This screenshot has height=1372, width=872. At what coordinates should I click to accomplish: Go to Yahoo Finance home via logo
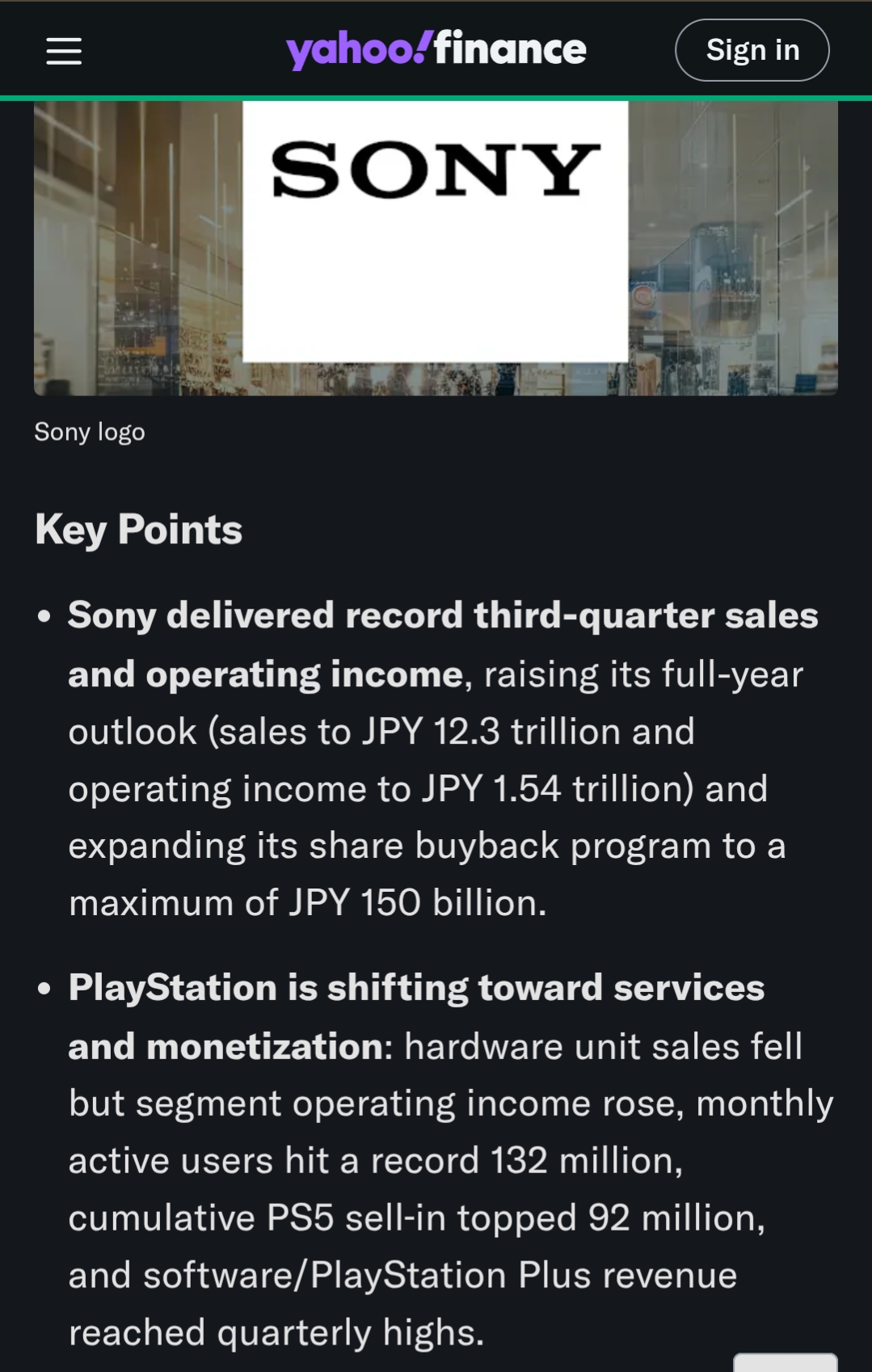[436, 49]
